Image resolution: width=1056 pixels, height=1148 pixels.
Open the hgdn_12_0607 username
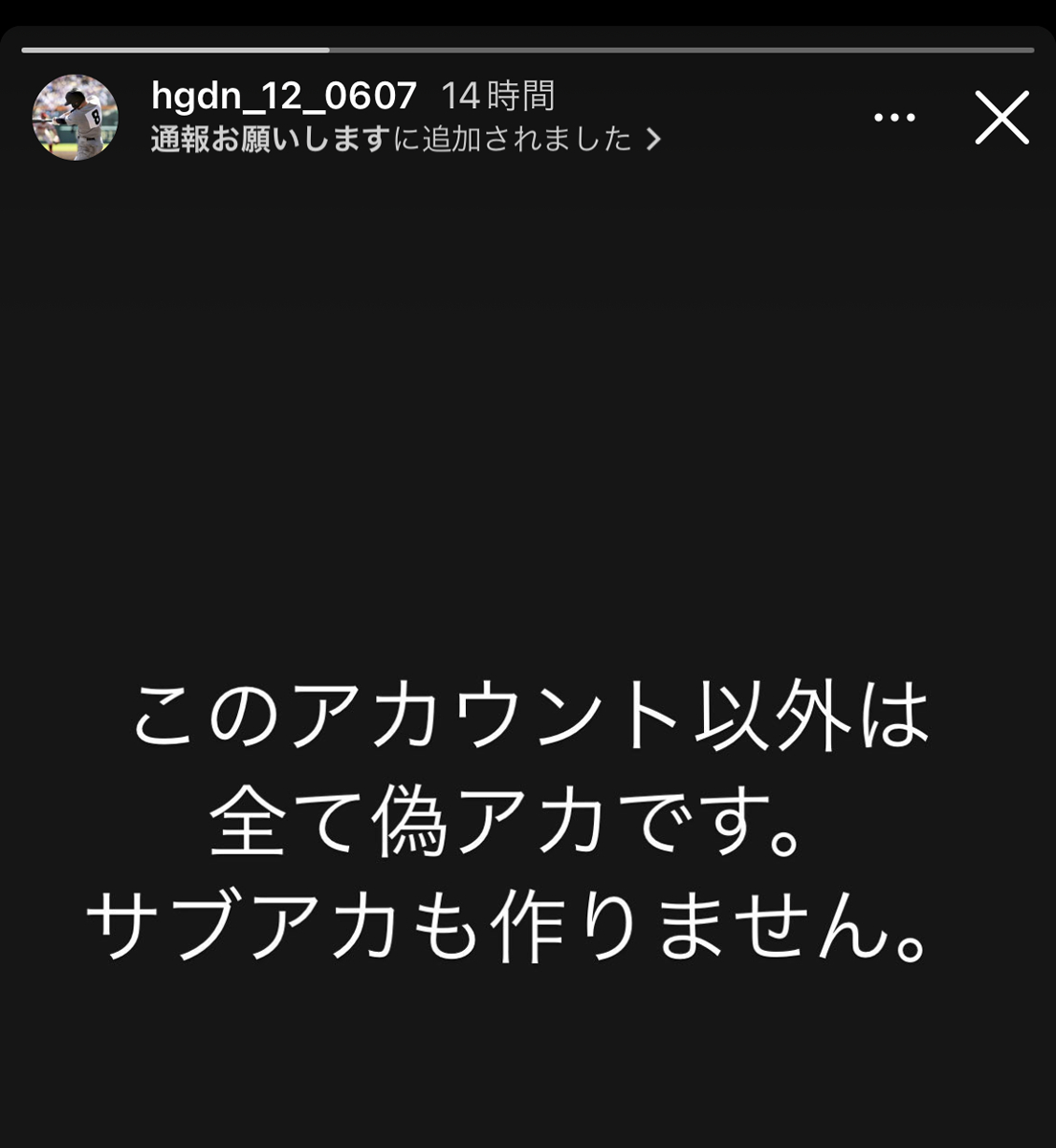[x=284, y=96]
